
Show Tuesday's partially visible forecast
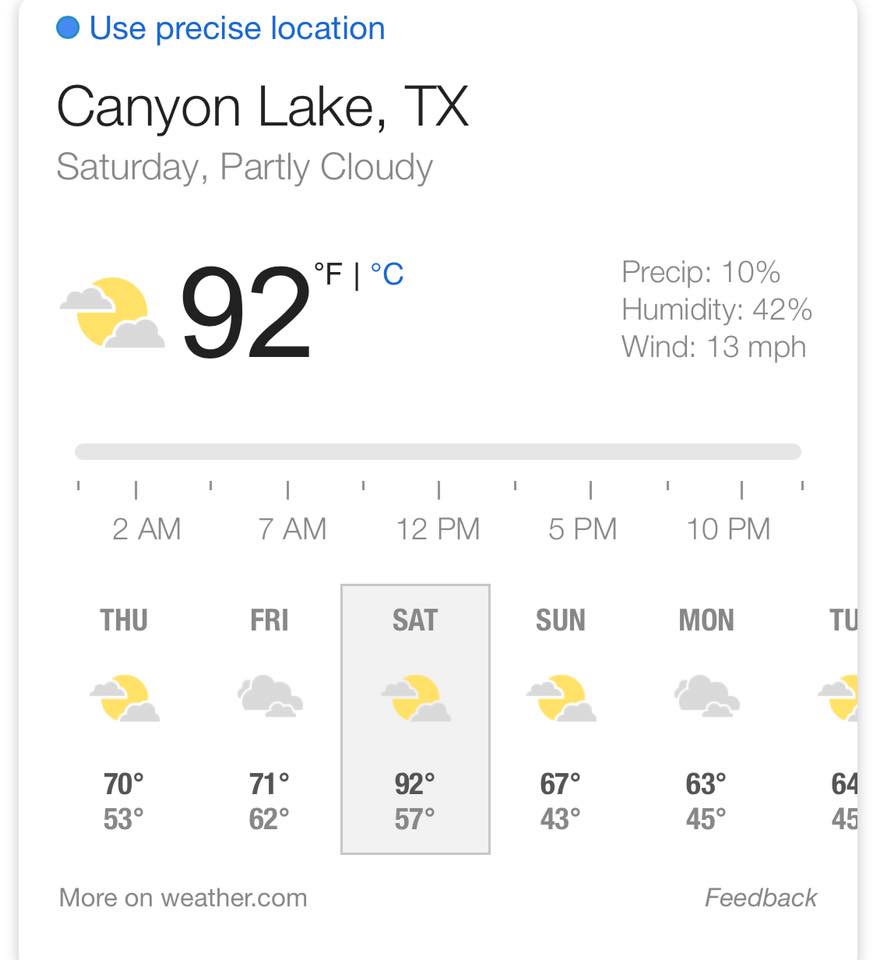842,718
